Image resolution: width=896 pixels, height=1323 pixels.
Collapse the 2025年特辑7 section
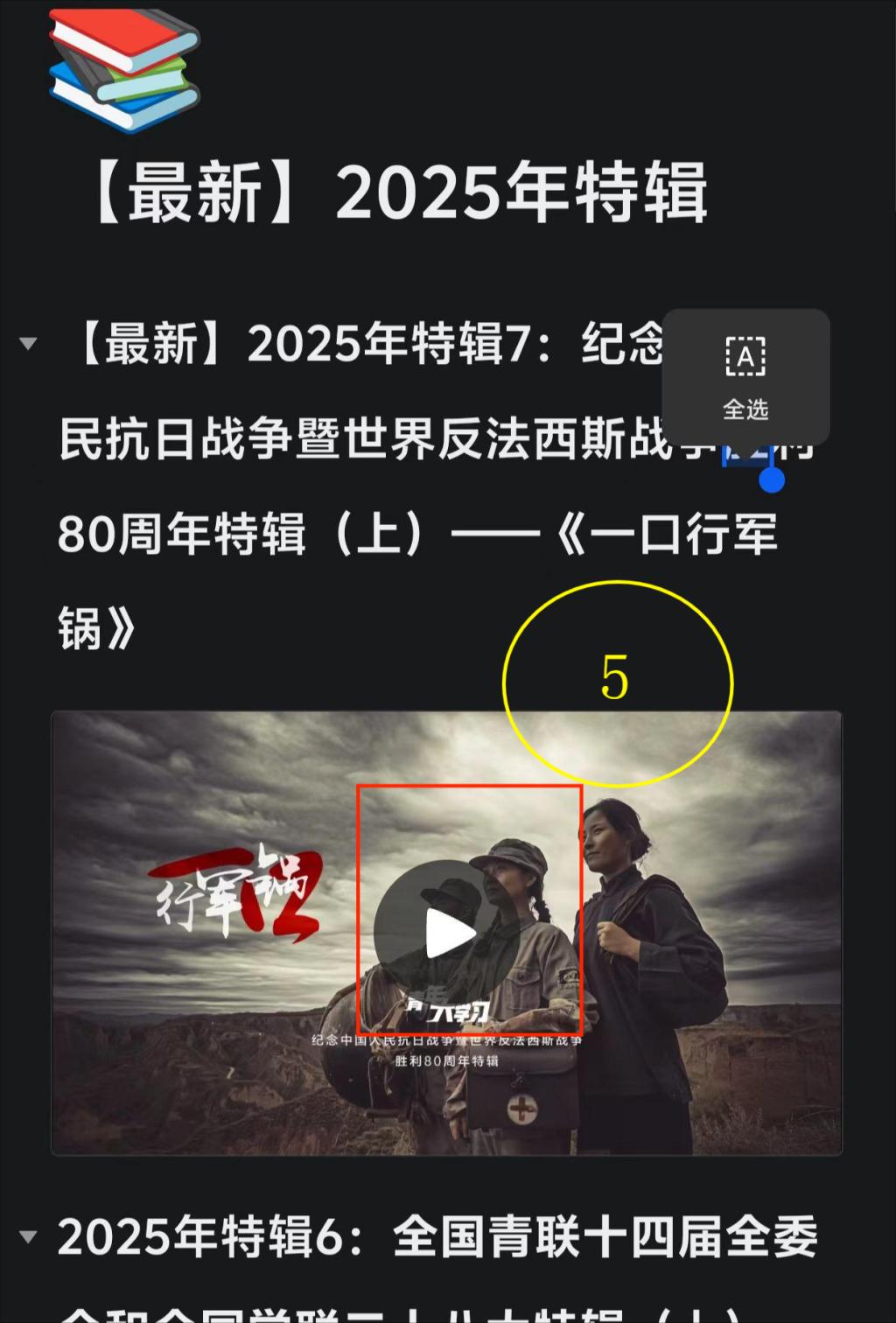(28, 343)
